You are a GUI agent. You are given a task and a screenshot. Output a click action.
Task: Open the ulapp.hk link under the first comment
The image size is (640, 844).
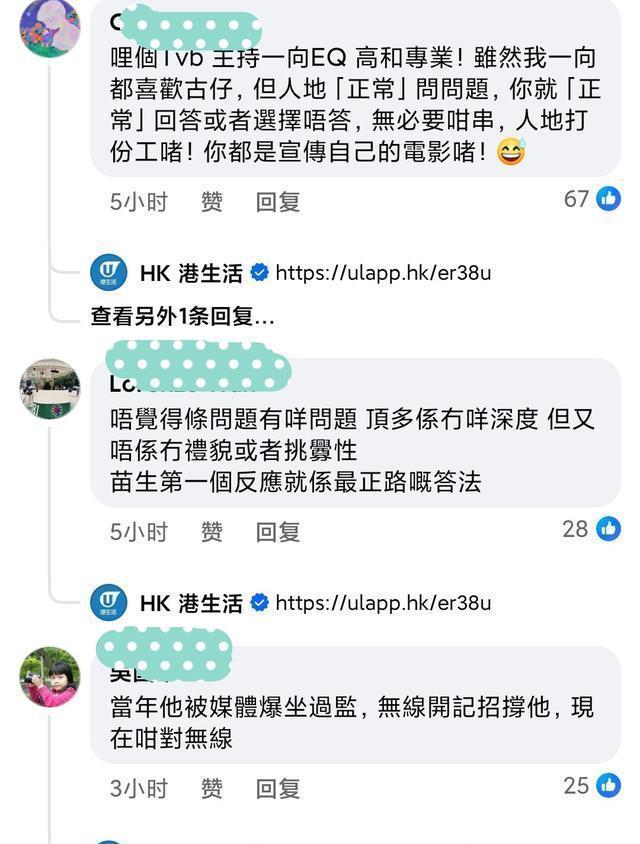[x=383, y=273]
